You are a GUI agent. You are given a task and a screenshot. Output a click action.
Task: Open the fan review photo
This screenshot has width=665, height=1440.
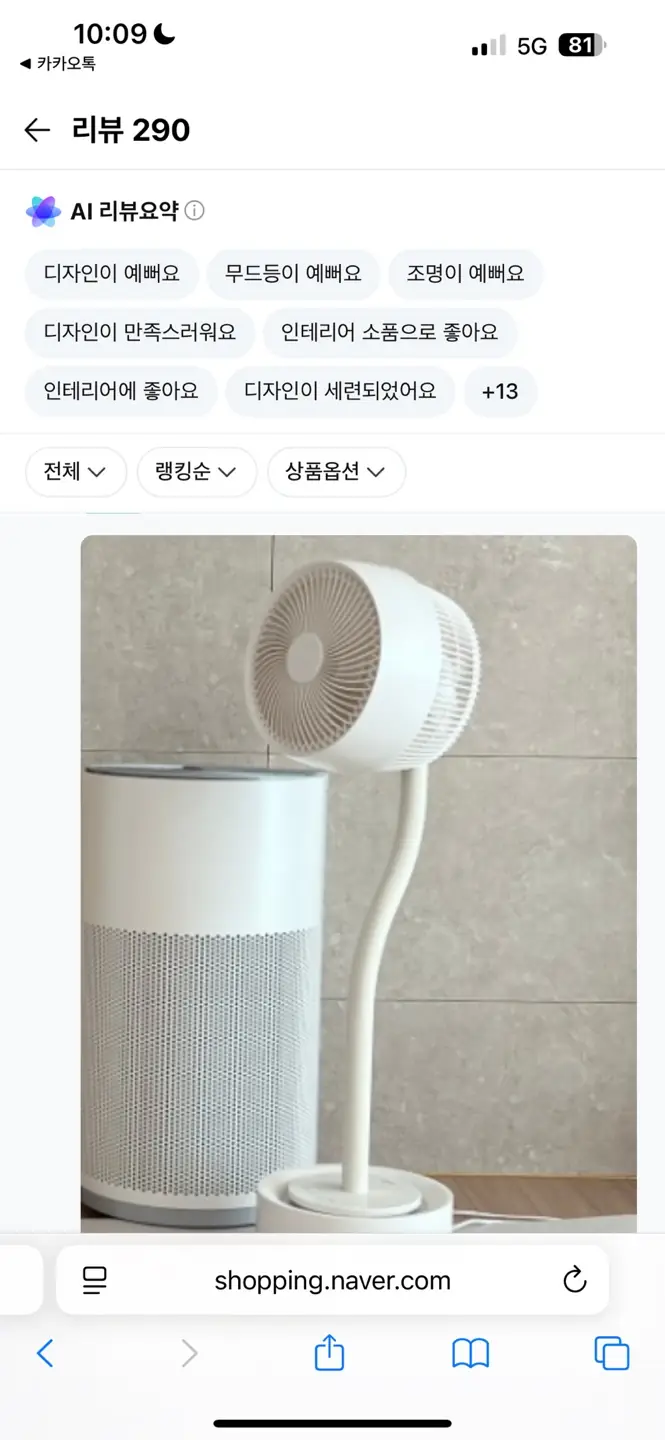click(x=358, y=880)
